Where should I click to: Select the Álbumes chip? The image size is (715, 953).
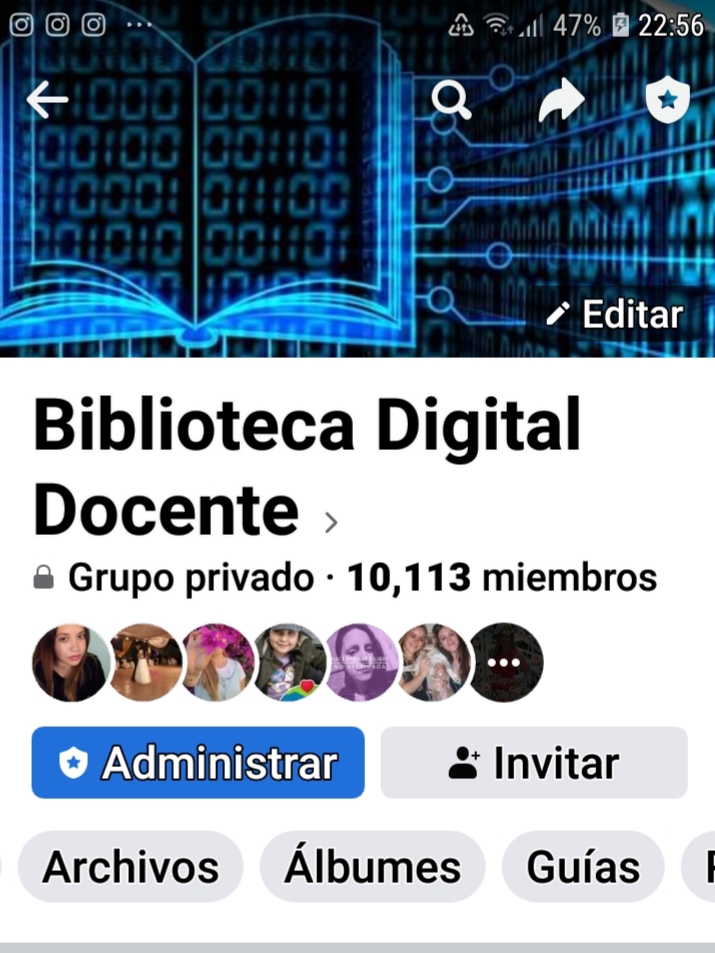pos(372,867)
